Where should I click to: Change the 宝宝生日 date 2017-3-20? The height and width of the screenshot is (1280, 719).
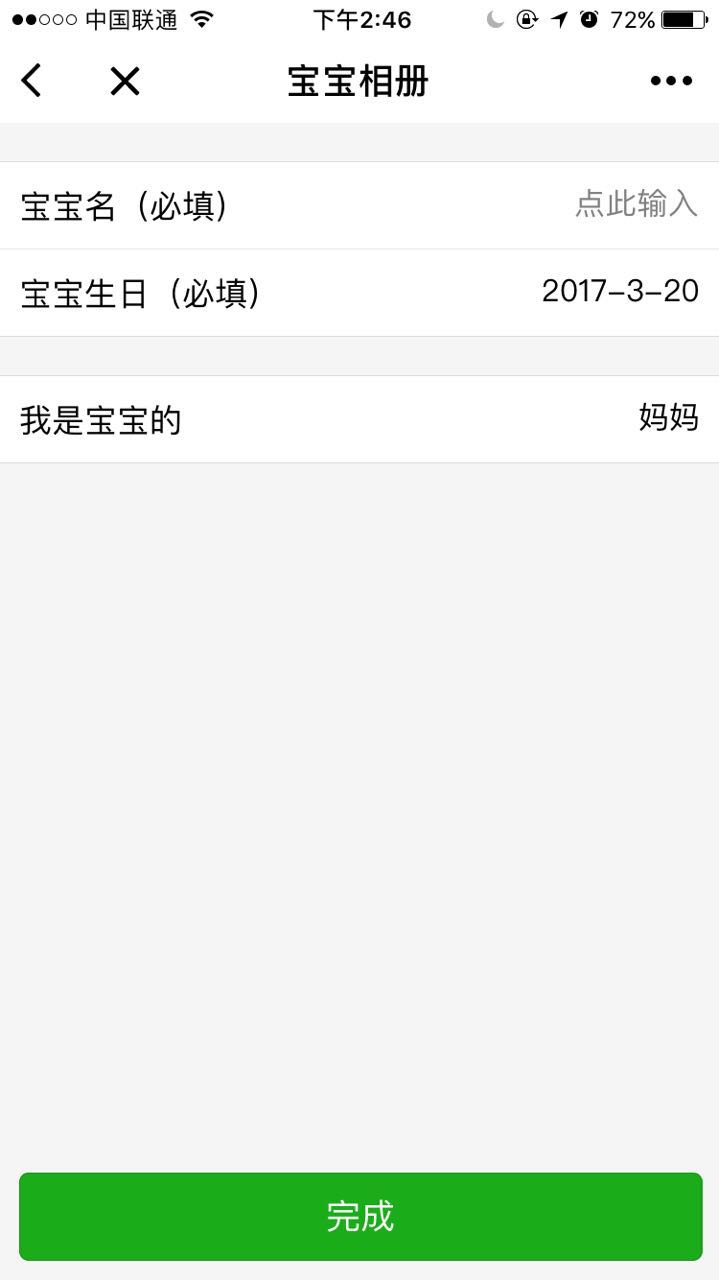[x=619, y=292]
